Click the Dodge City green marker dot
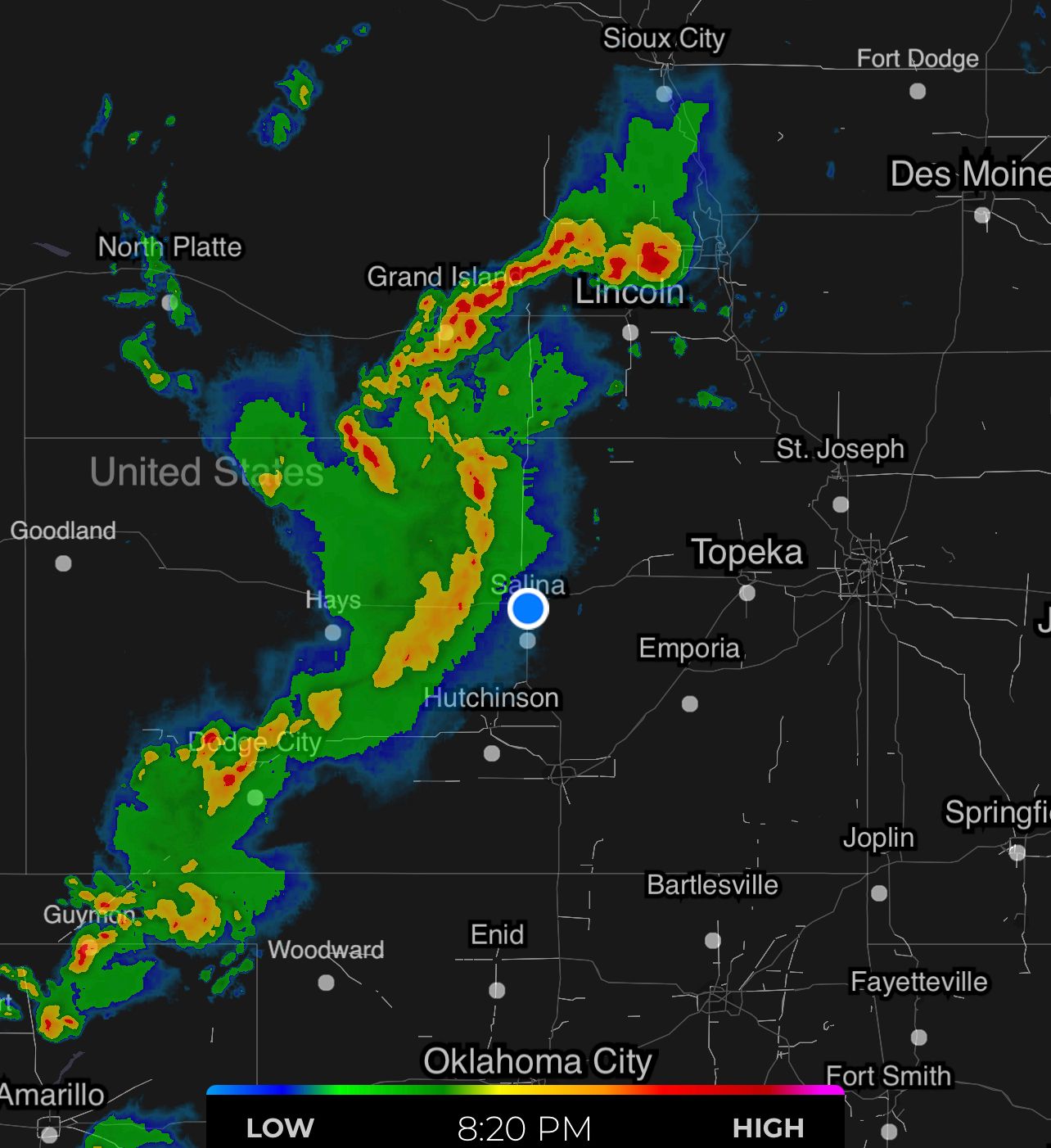 point(254,795)
